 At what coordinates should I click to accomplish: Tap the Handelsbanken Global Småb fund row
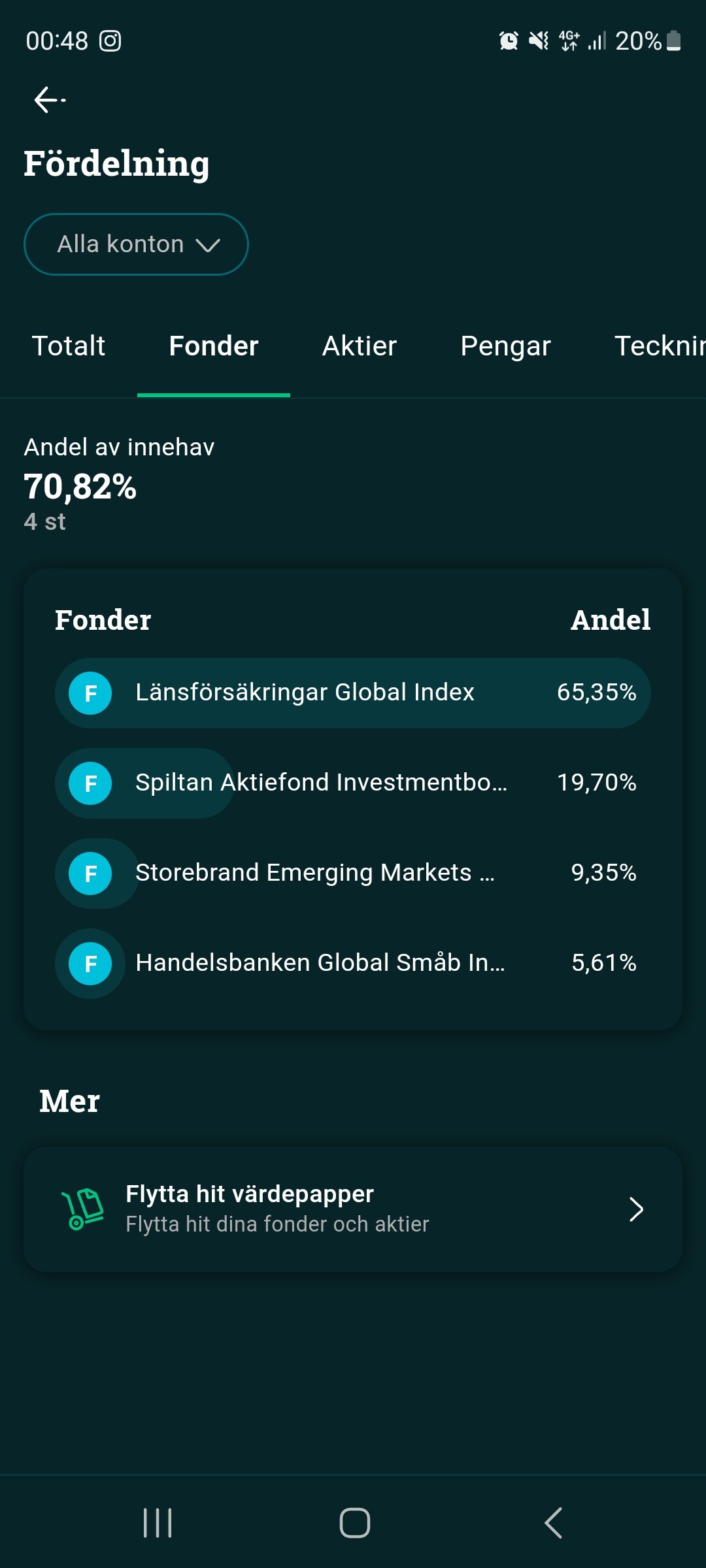pos(353,963)
